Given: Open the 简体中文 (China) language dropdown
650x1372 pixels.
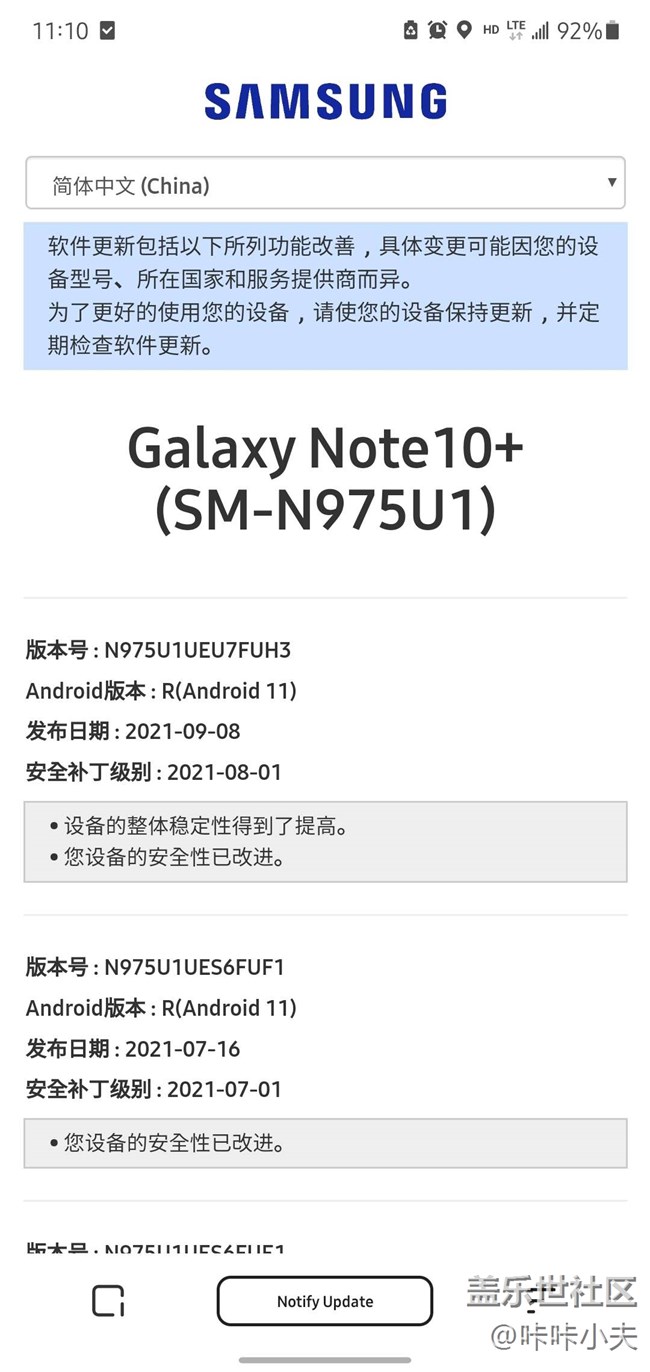Looking at the screenshot, I should (325, 184).
